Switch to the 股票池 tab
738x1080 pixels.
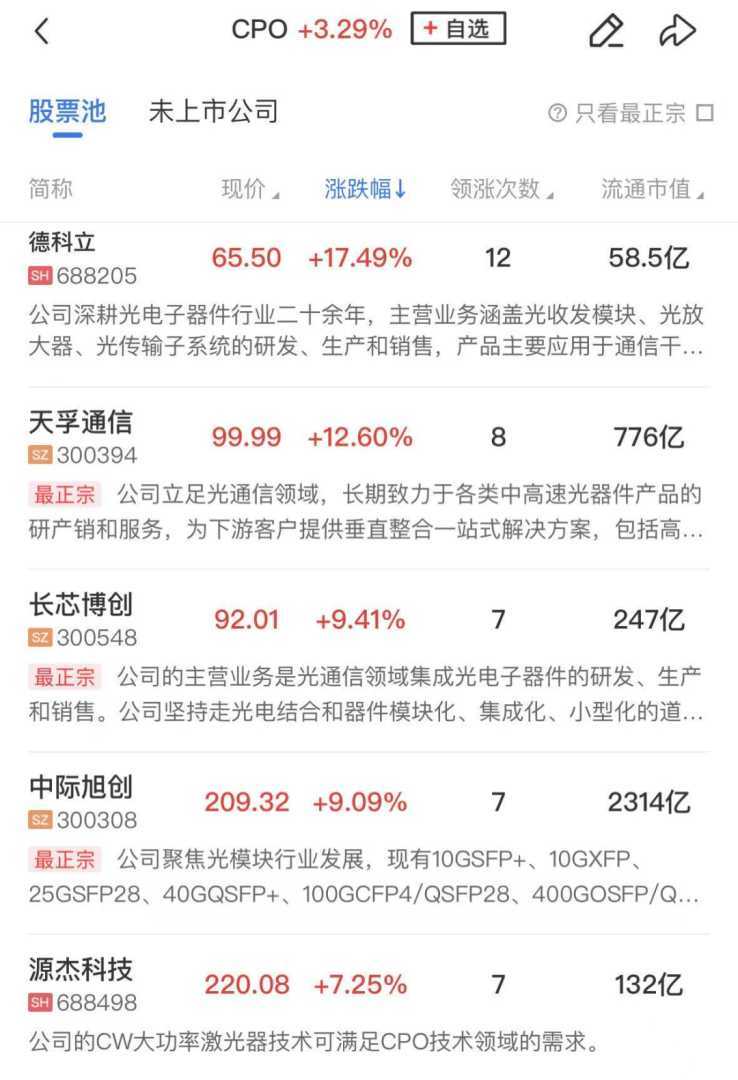click(x=67, y=111)
